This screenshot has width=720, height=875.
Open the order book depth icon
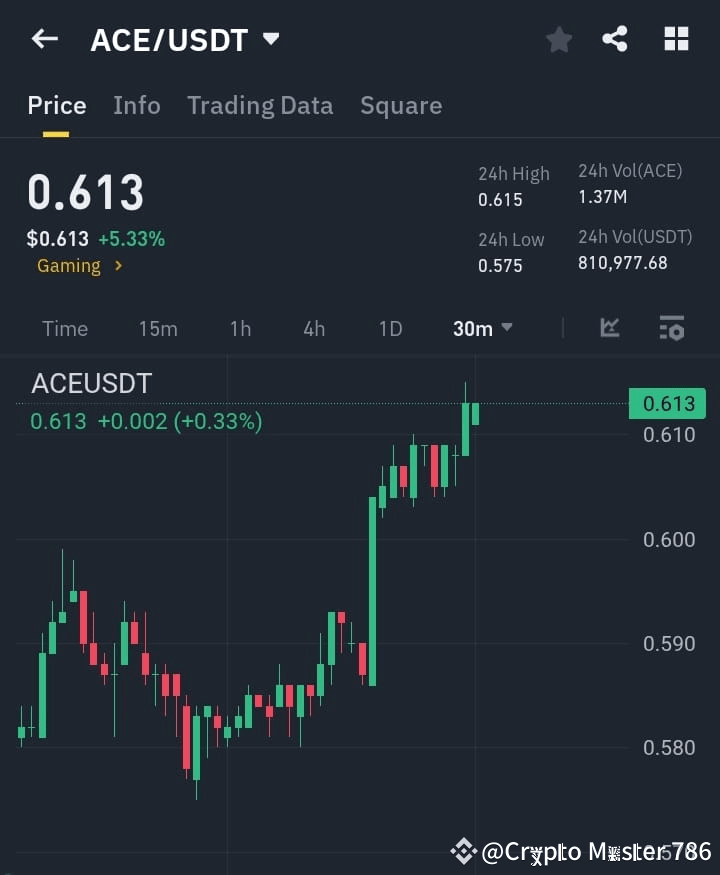pos(670,327)
